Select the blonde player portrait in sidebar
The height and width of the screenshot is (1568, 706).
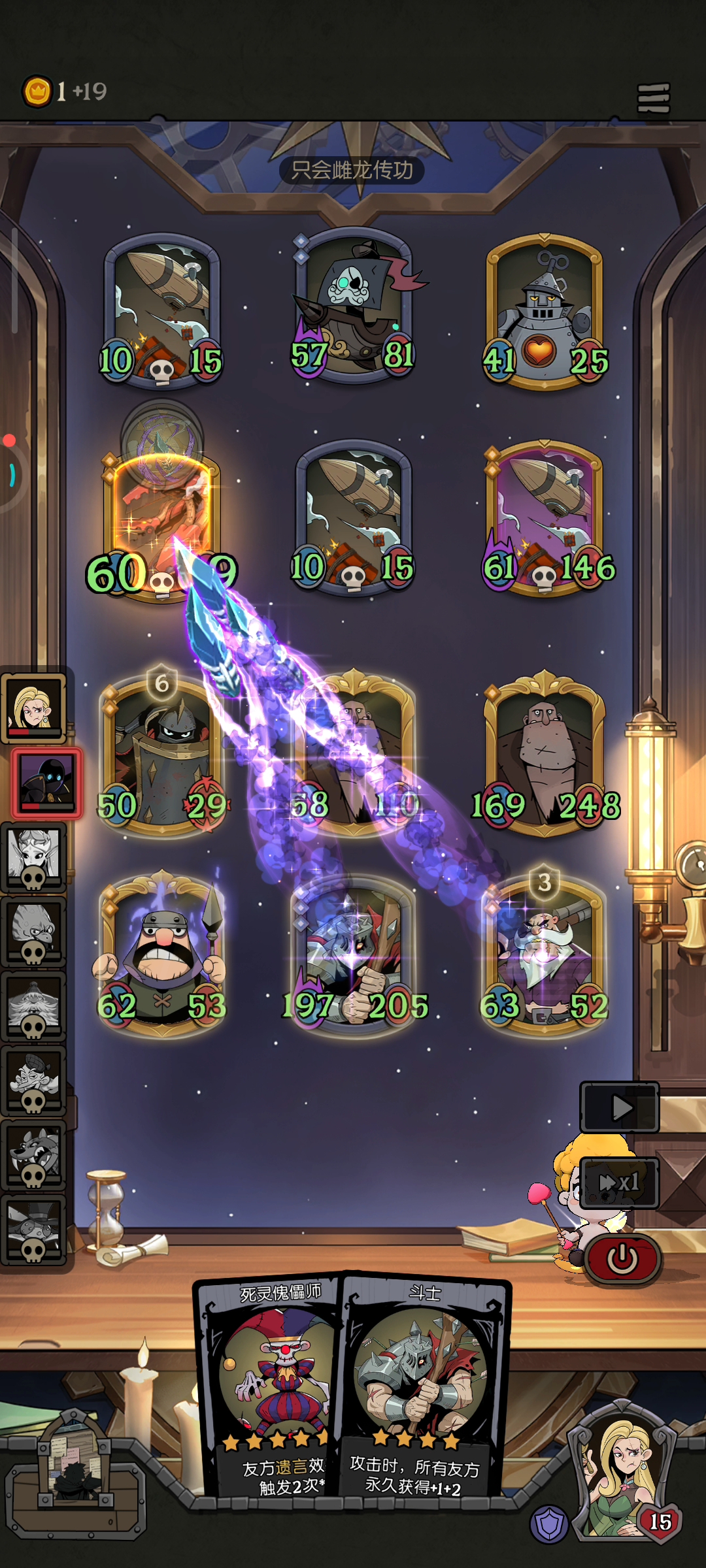pos(34,708)
